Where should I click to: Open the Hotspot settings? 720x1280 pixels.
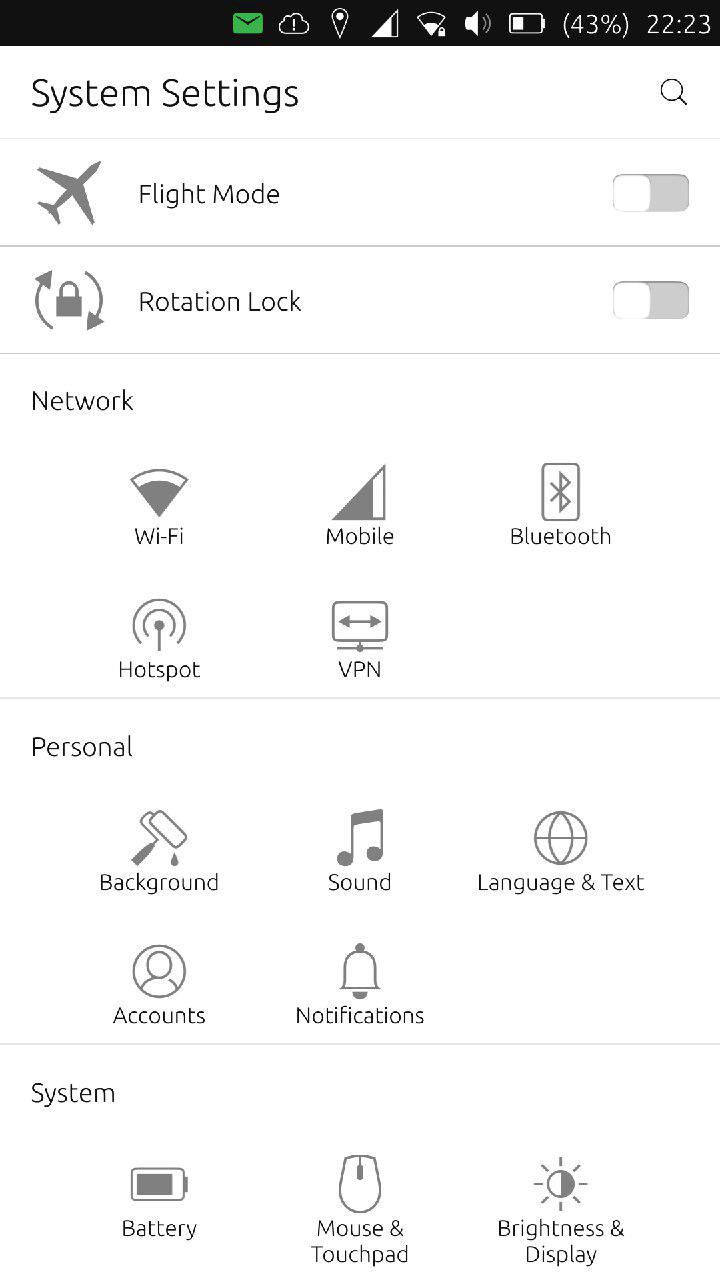click(159, 640)
